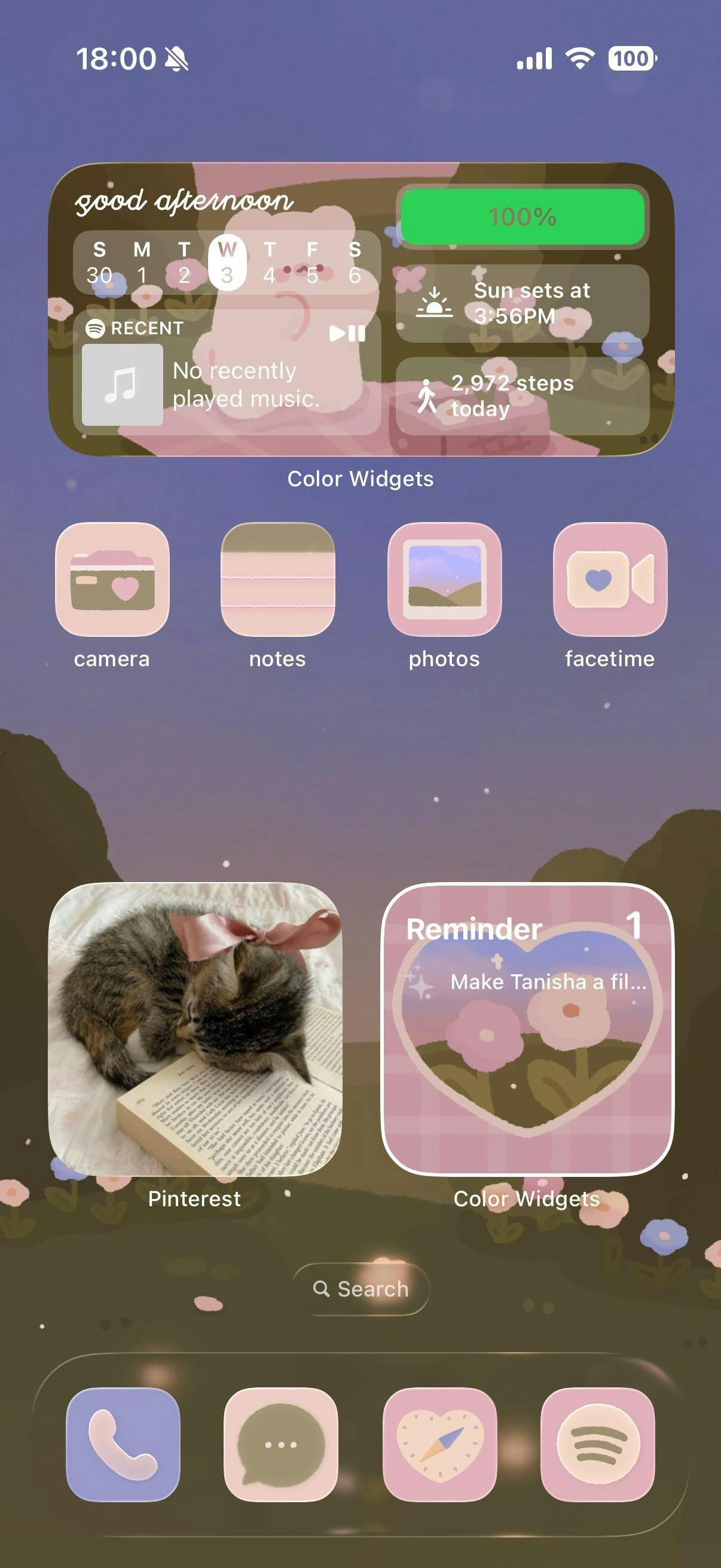
Task: Open the camera app
Action: coord(112,579)
